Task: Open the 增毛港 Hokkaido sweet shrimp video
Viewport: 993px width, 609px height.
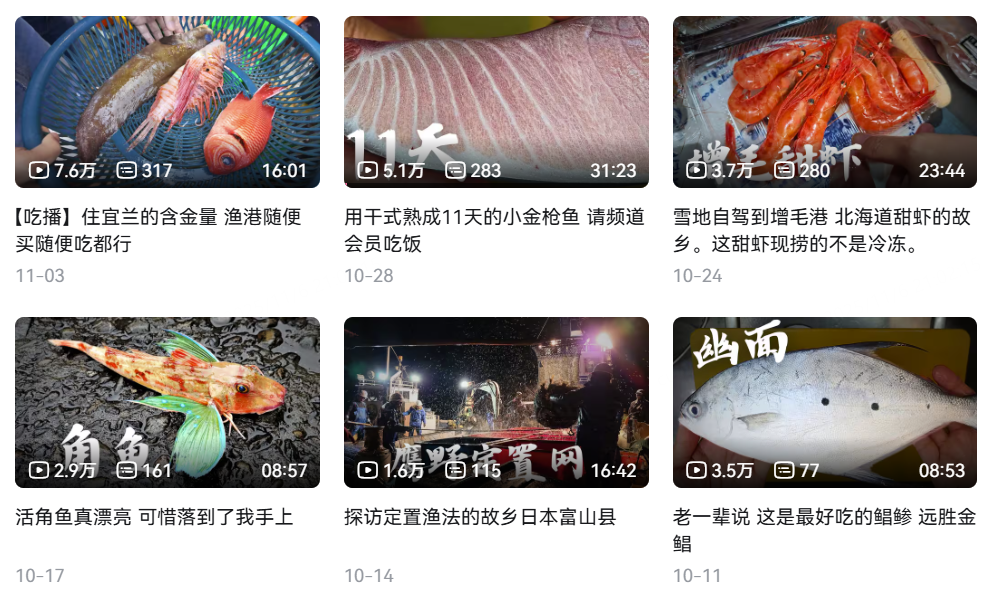Action: coord(824,102)
